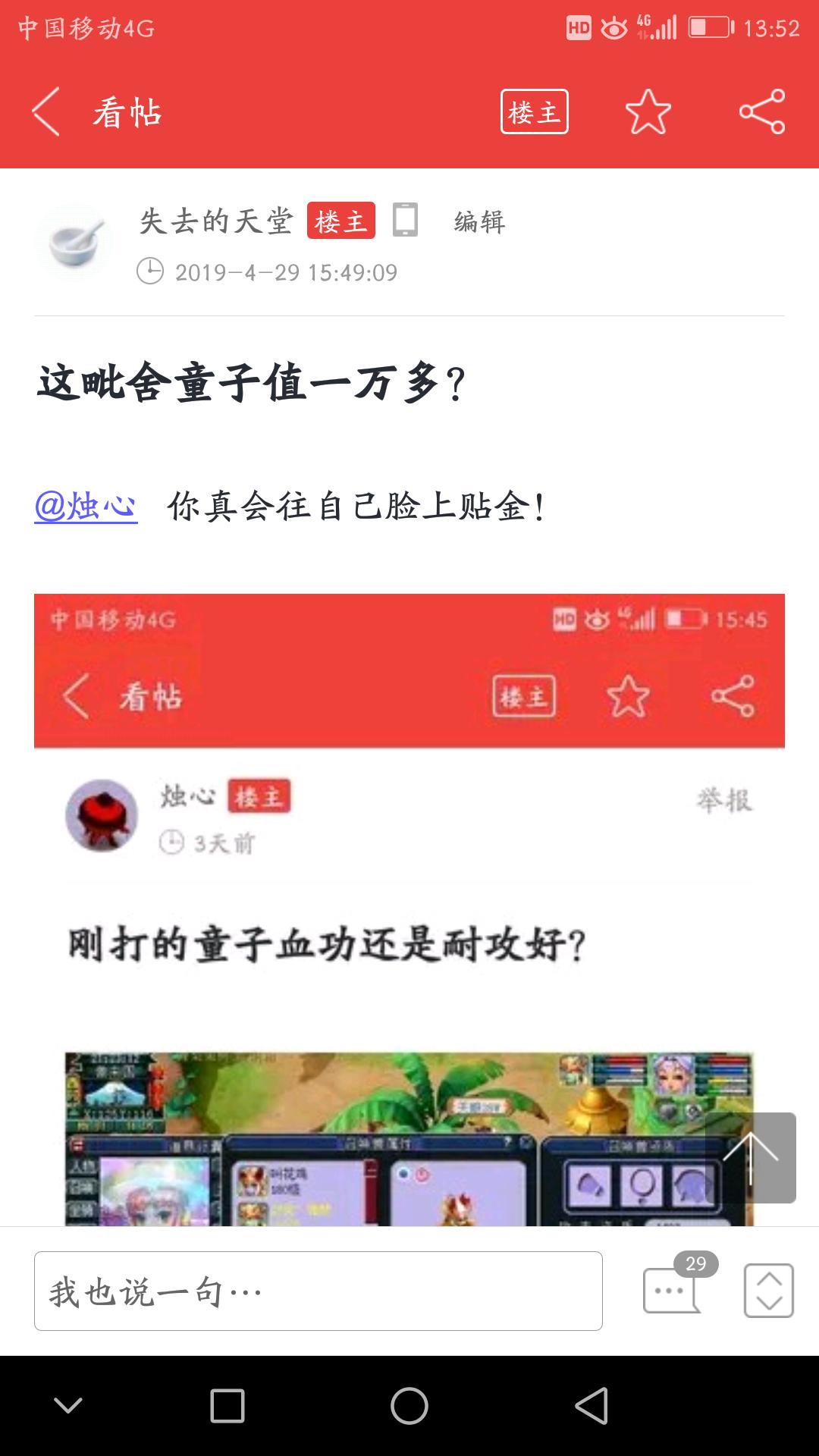Tap the 我也说一句 reply field

[x=318, y=1291]
